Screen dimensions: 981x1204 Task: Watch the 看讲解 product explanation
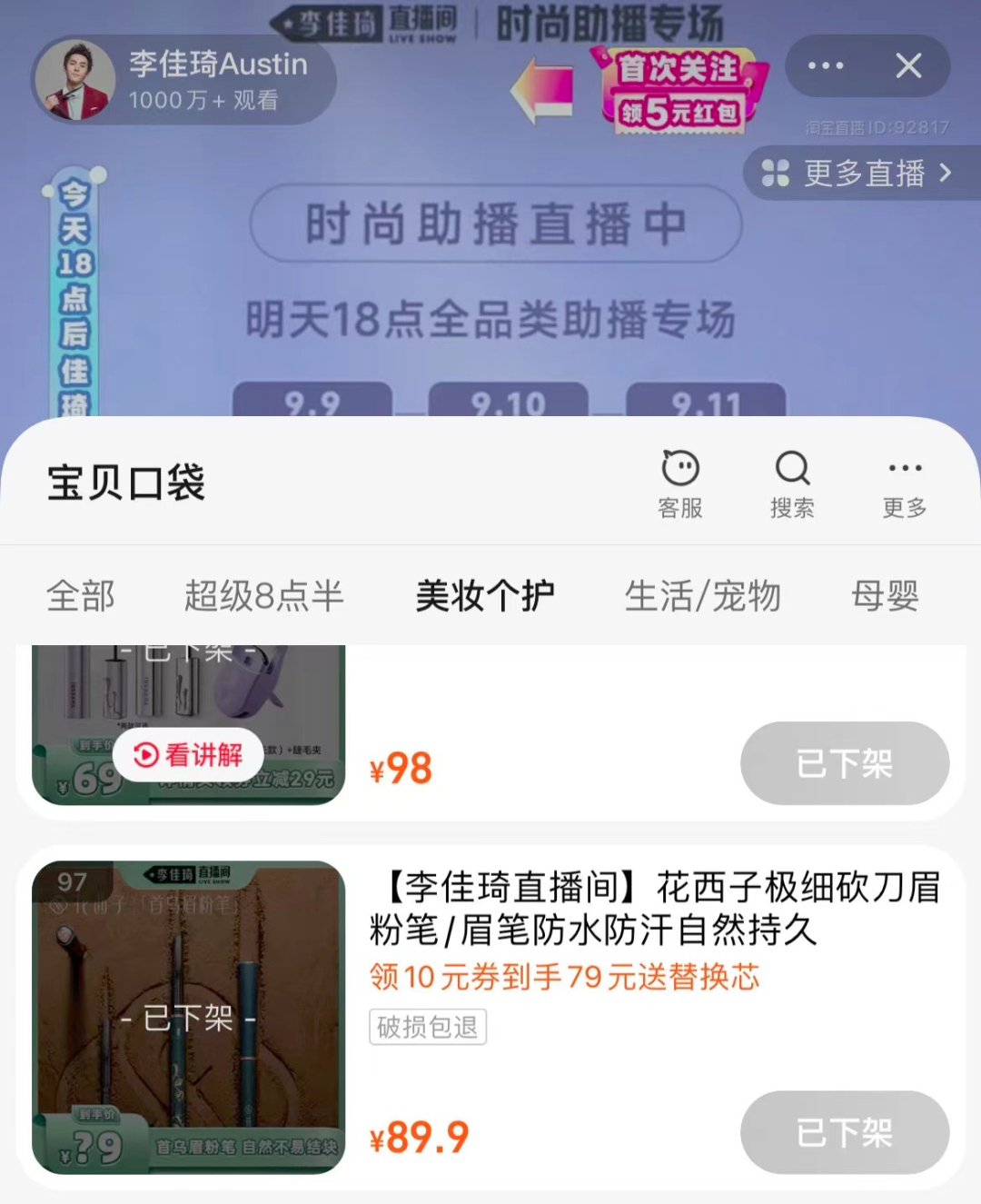tap(189, 754)
